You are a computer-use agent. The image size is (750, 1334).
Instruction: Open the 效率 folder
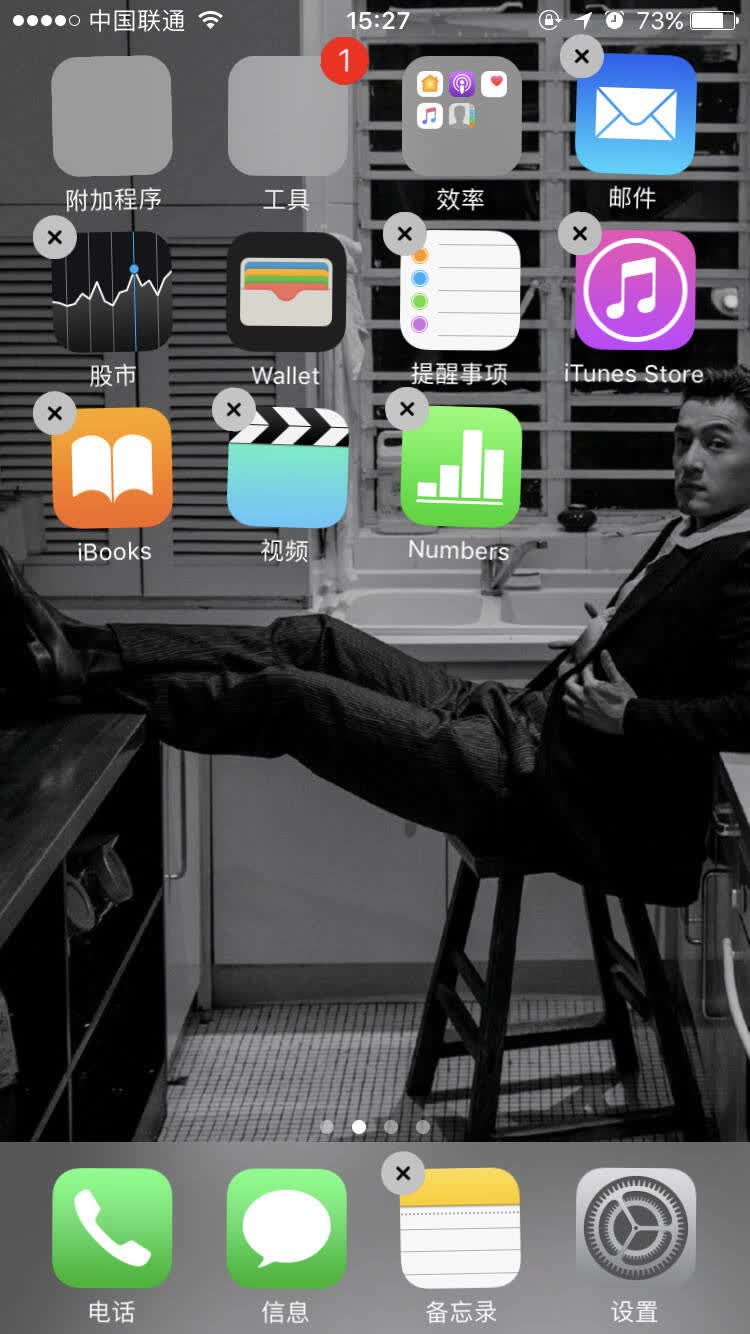[462, 116]
